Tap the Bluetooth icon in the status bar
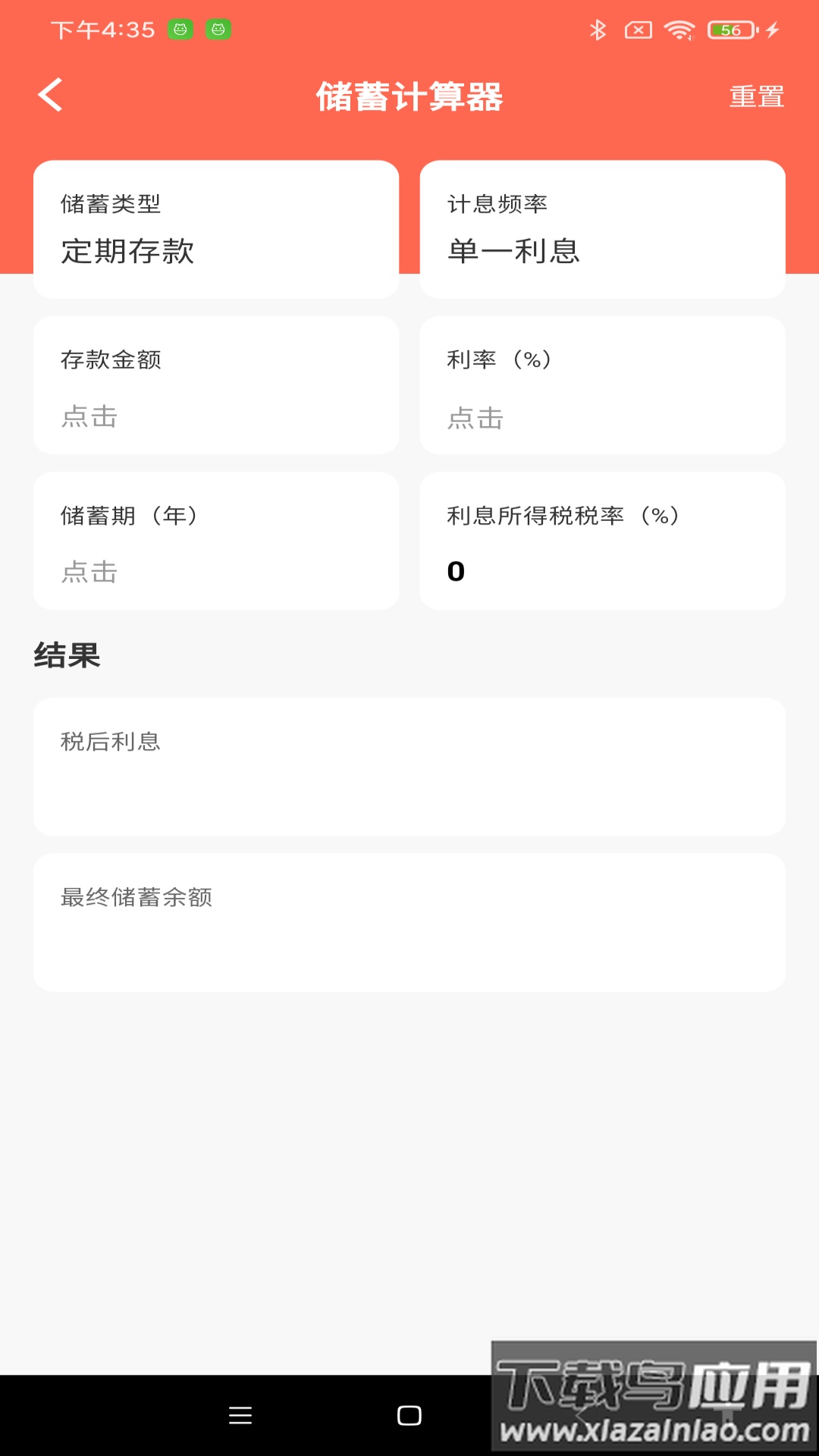819x1456 pixels. [x=598, y=29]
